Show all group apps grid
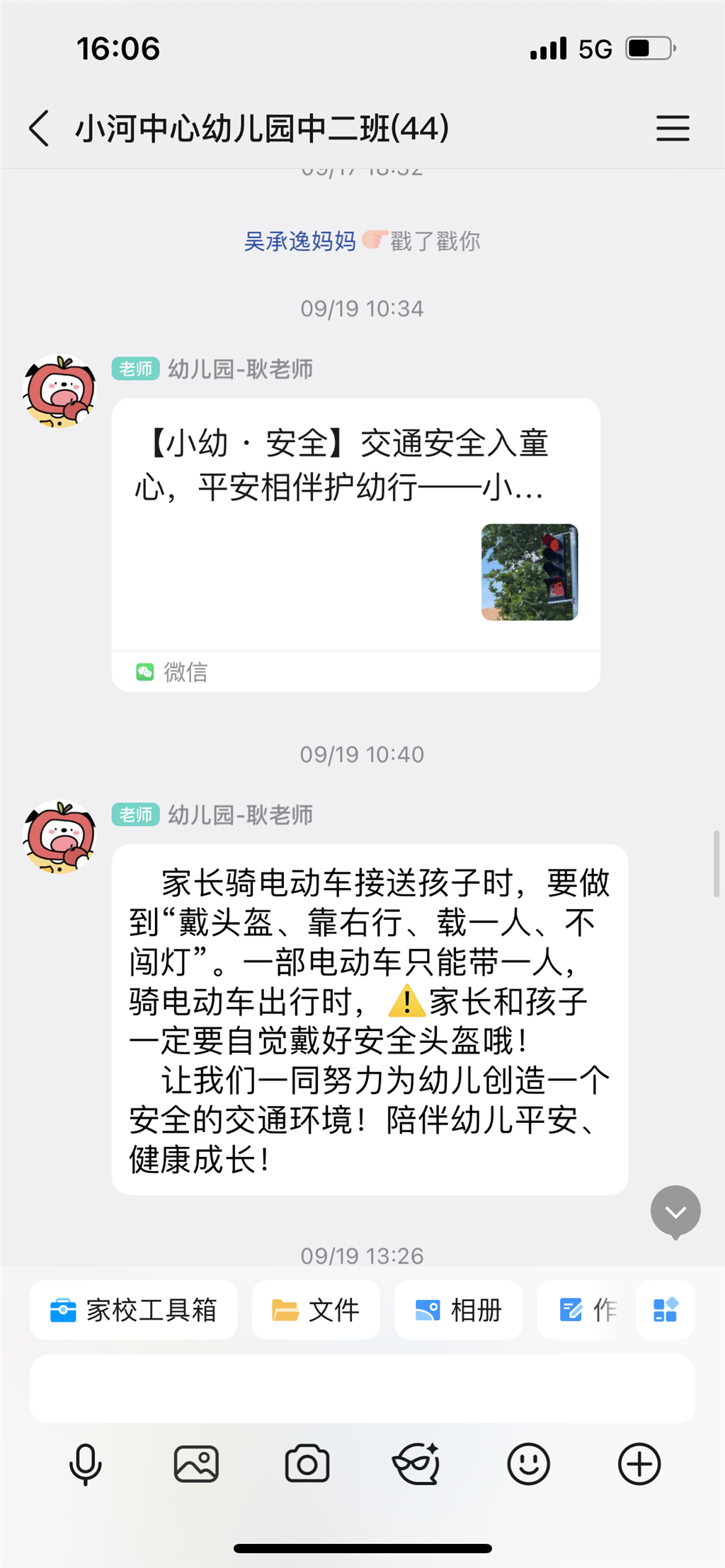 click(x=666, y=1310)
